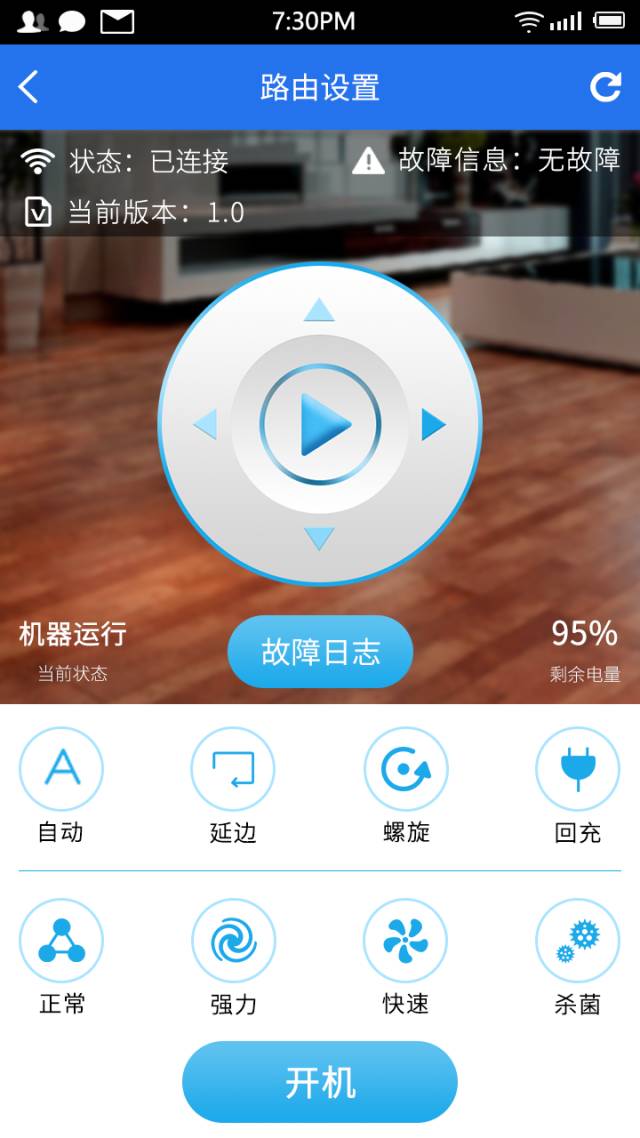Screen dimensions: 640x1138
Task: Steer the robot downward with the arrow
Action: tap(319, 539)
